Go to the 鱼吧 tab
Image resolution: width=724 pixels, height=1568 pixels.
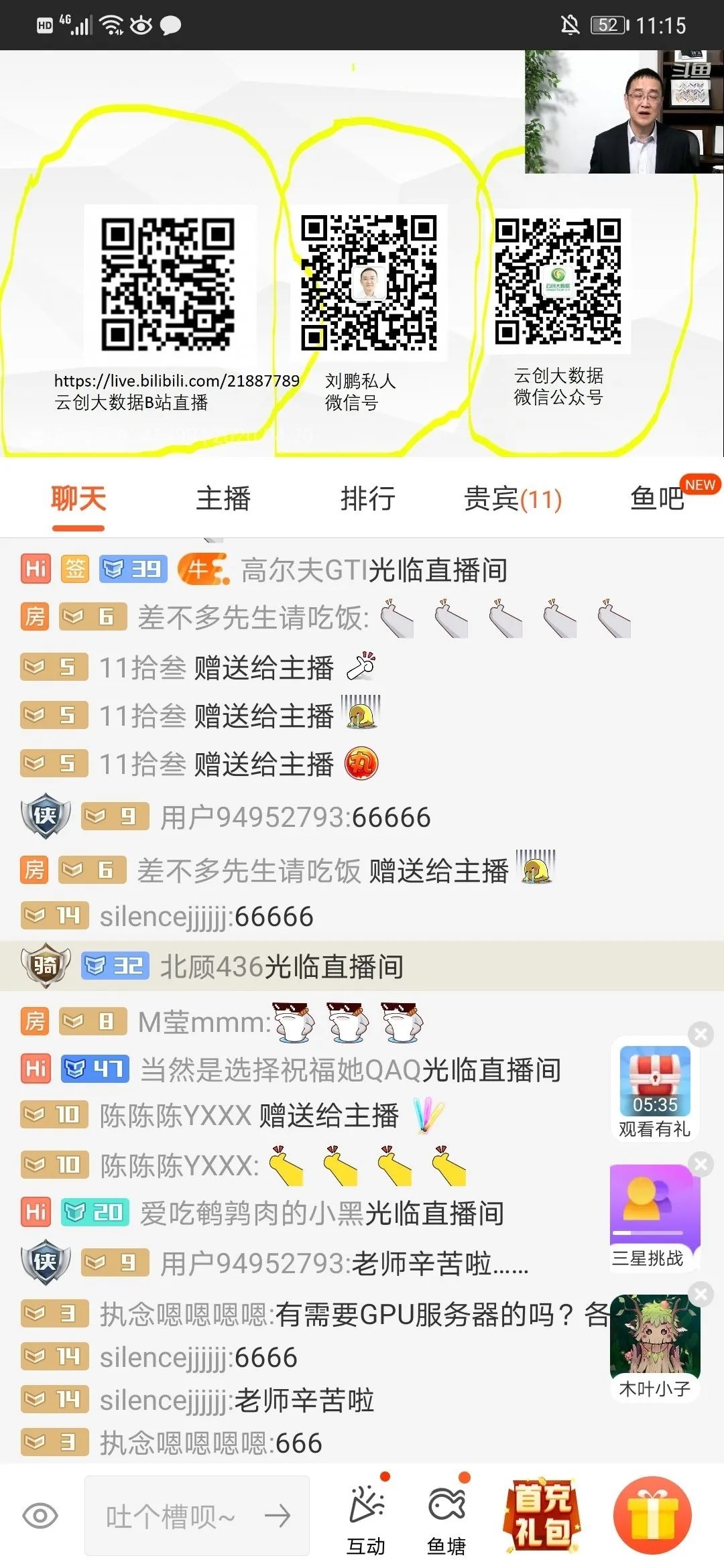coord(657,499)
